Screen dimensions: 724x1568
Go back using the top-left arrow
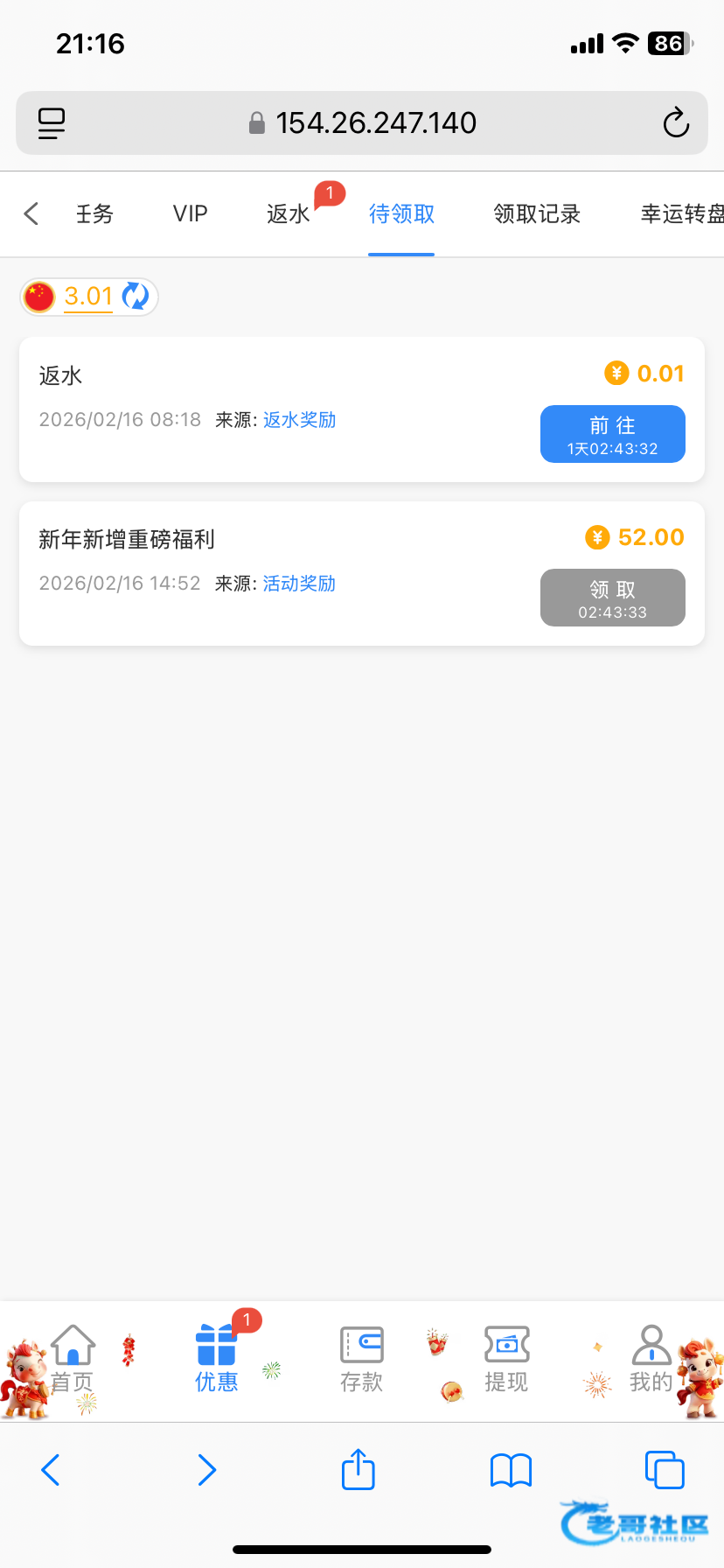(31, 213)
